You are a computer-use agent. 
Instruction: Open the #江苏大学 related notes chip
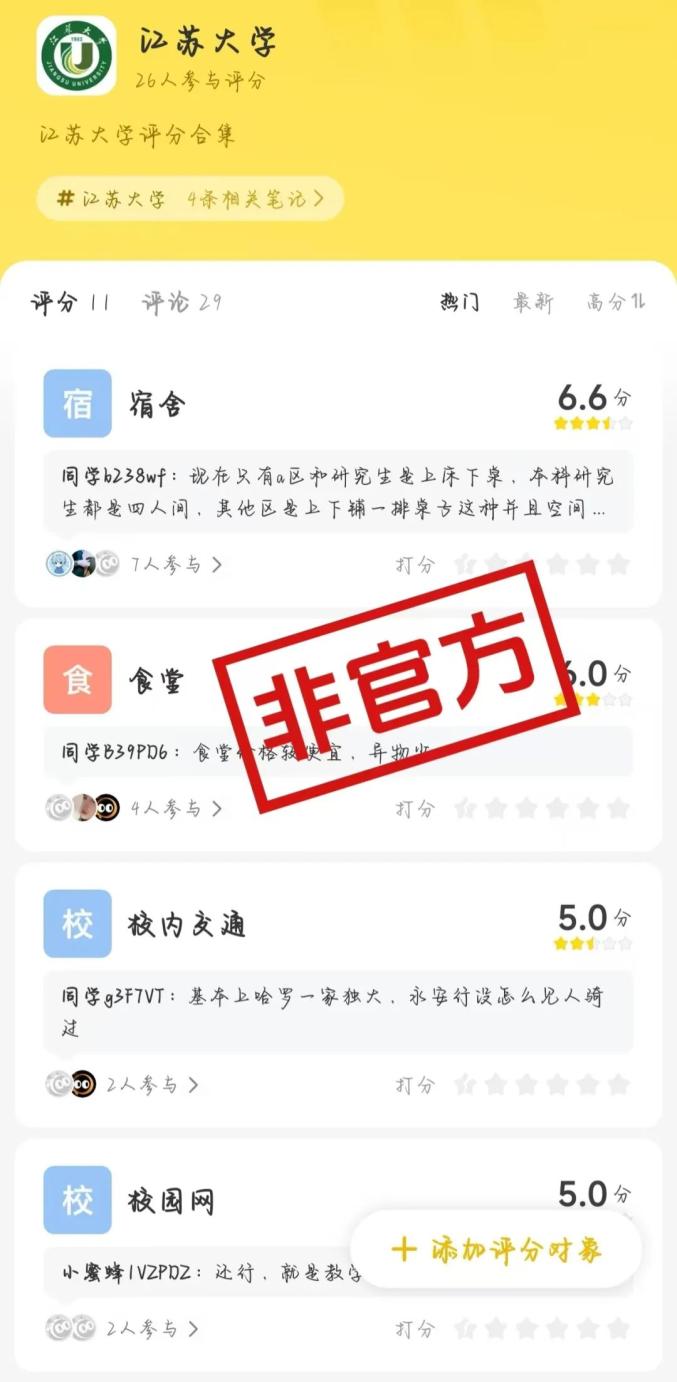click(190, 198)
